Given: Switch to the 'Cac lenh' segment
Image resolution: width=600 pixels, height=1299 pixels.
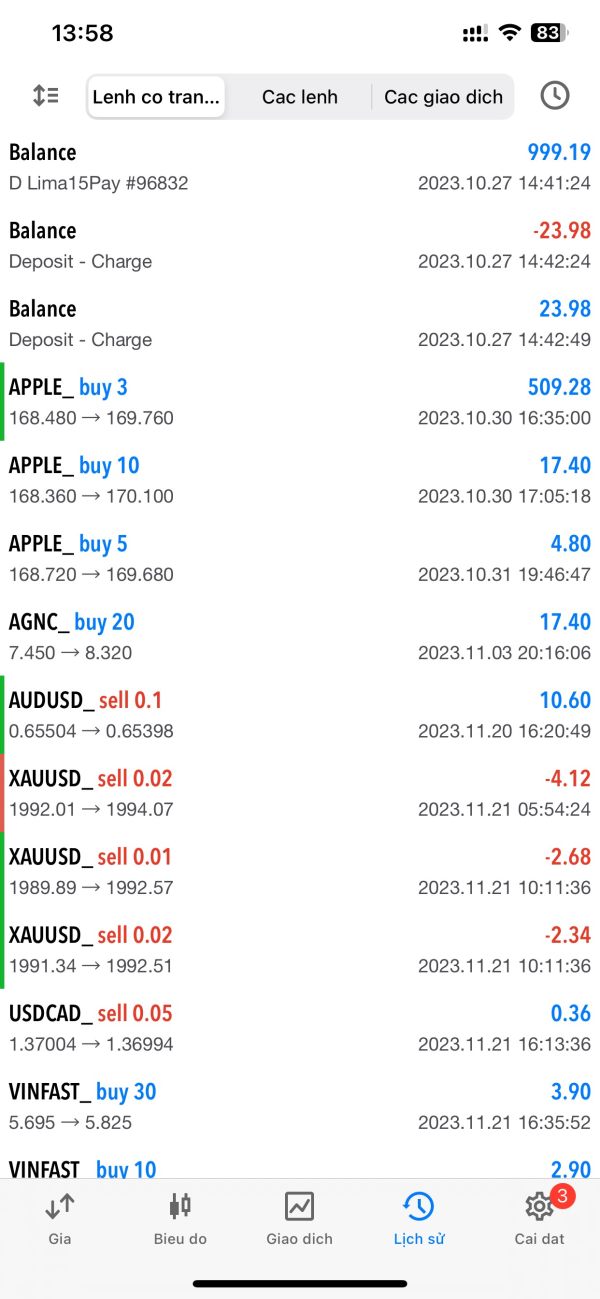Looking at the screenshot, I should click(x=300, y=97).
